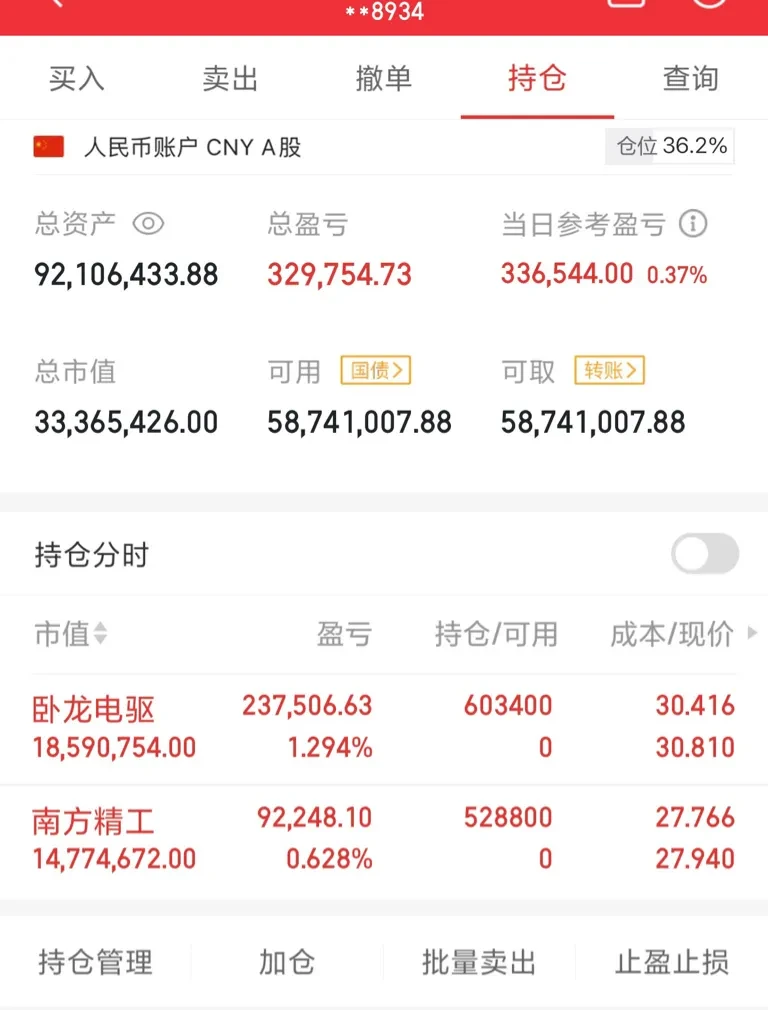This screenshot has height=1010, width=768.
Task: Open the 转账 chevron next to 可取
Action: [612, 370]
